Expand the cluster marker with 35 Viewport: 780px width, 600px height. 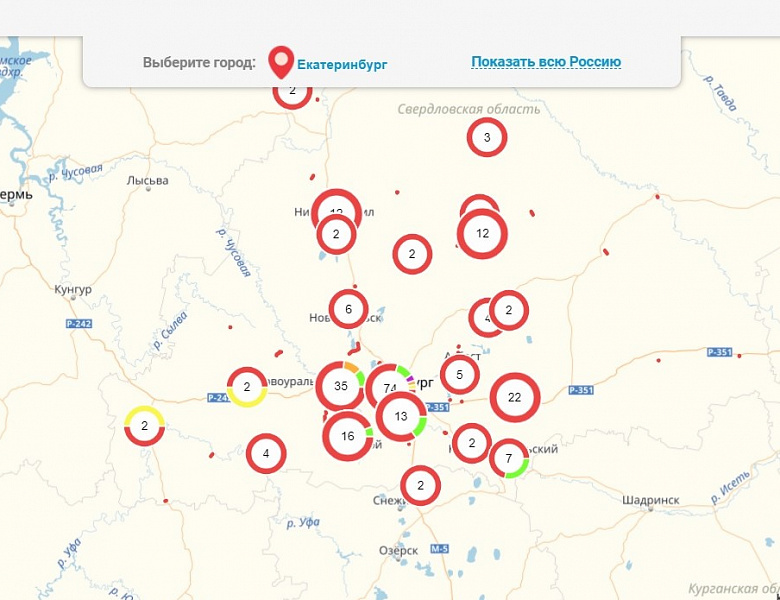point(340,386)
